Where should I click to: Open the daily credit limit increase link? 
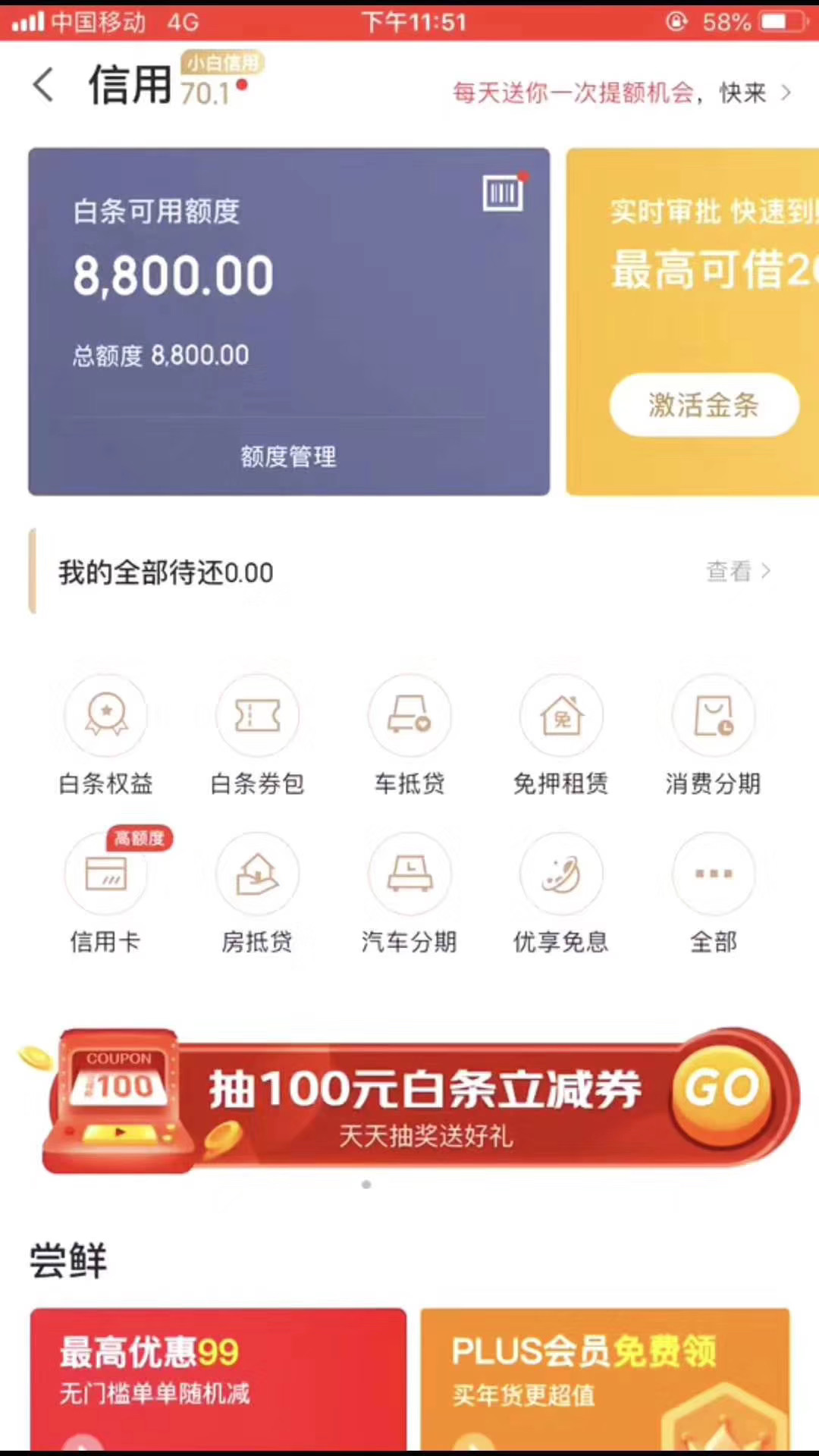(x=622, y=93)
